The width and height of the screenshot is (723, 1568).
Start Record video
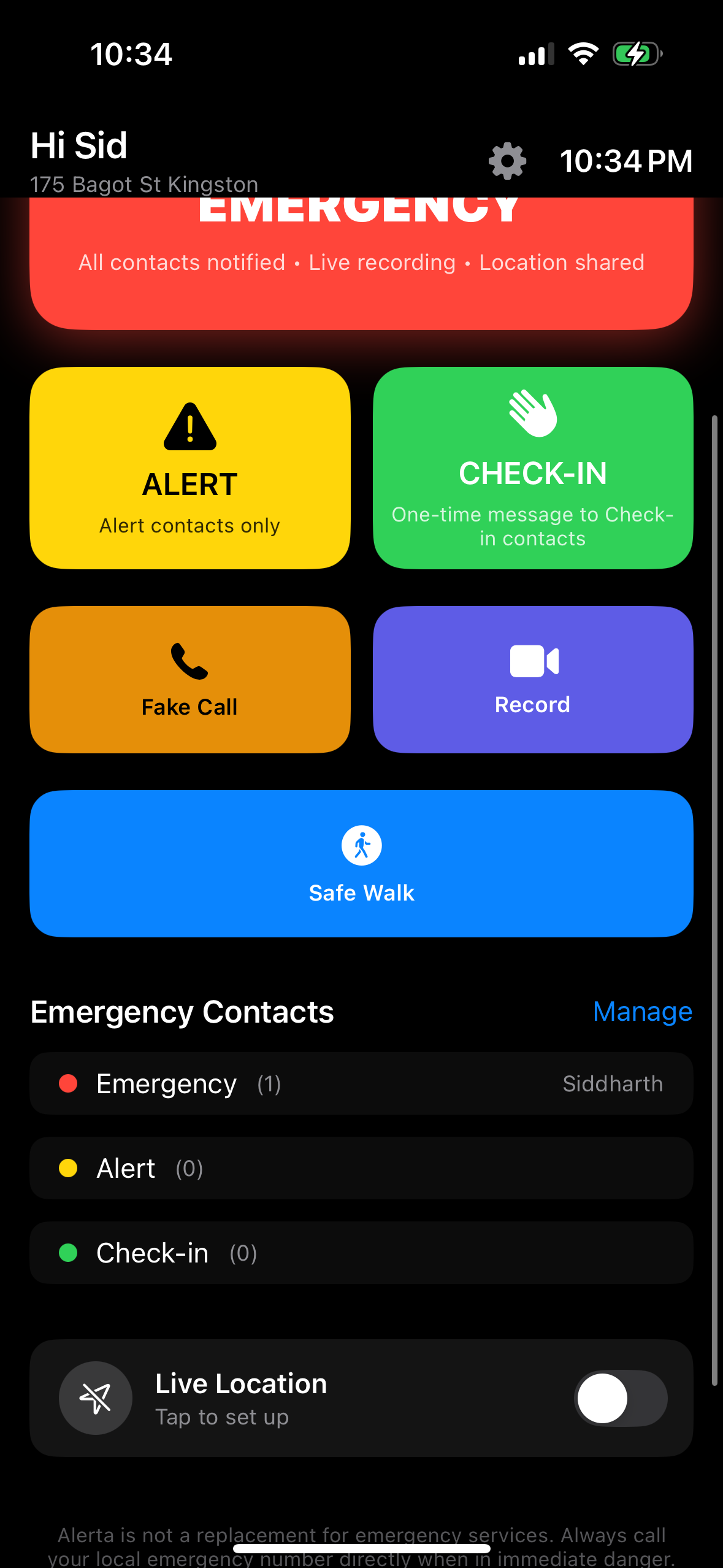(x=533, y=680)
